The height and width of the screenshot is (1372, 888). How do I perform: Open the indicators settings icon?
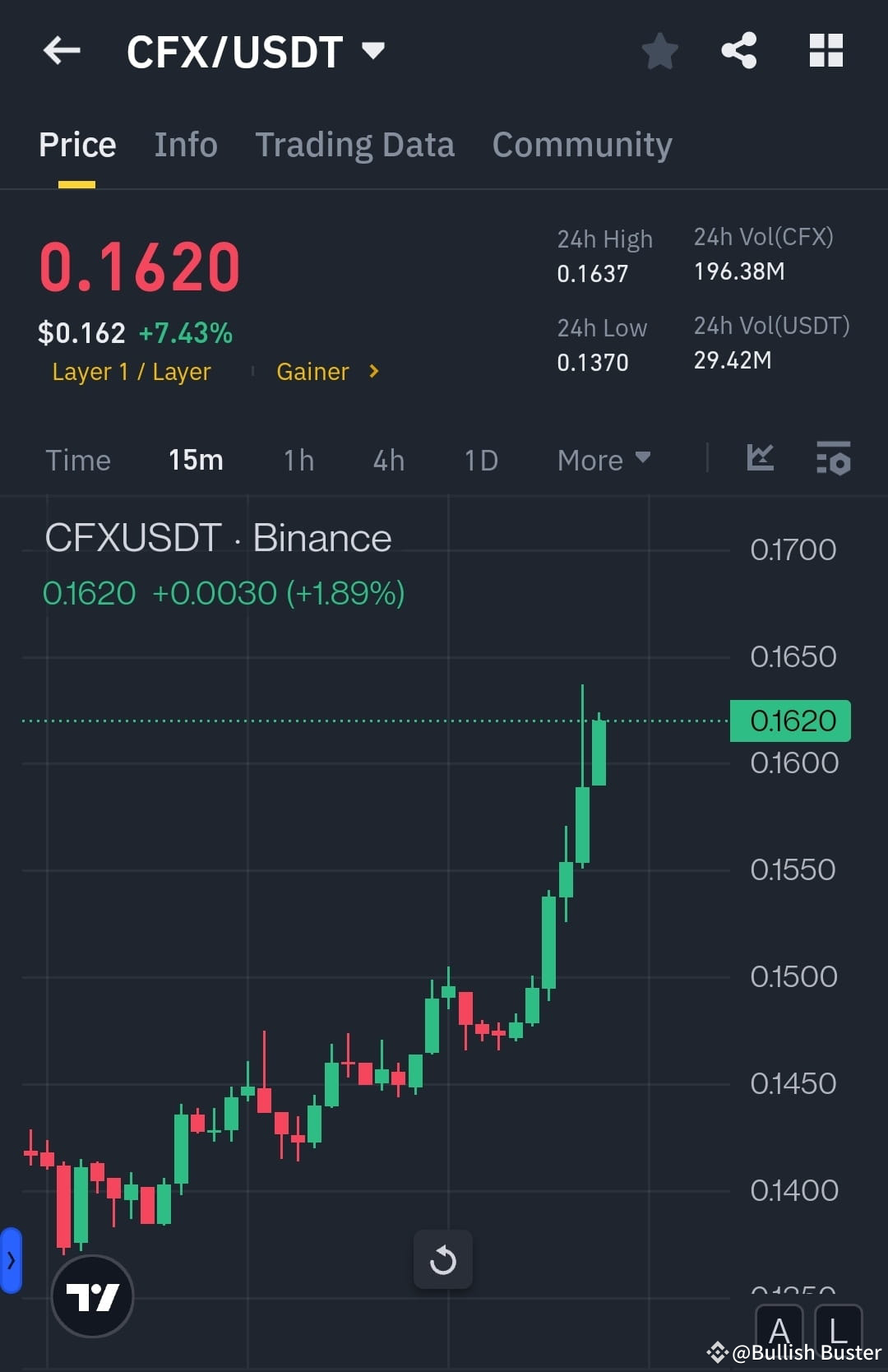[834, 460]
